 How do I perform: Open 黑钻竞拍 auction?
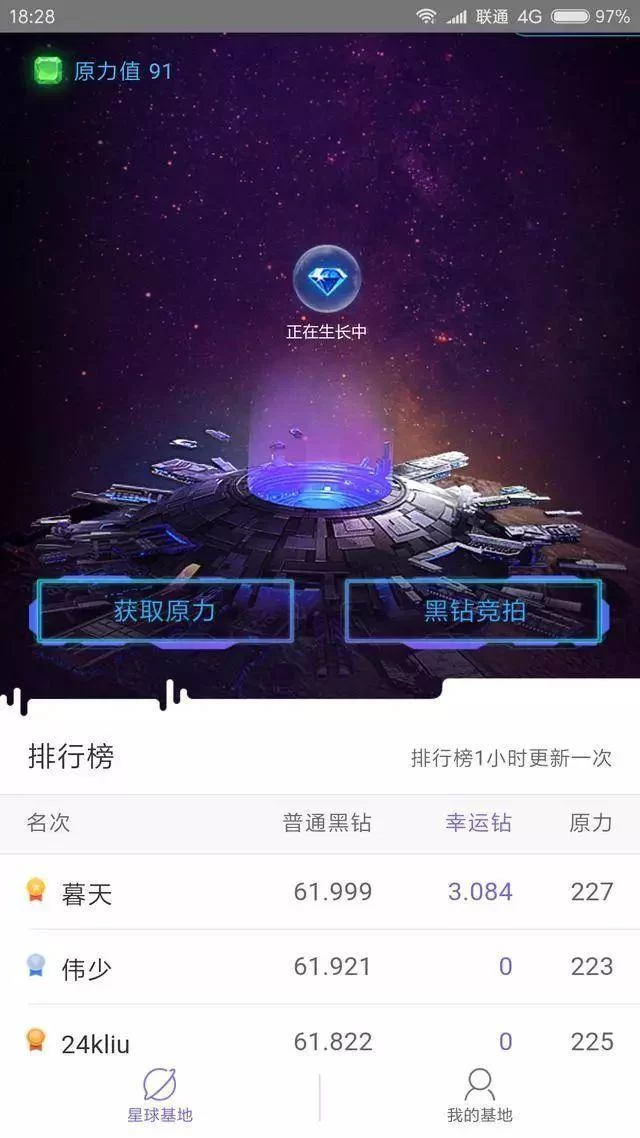coord(474,610)
